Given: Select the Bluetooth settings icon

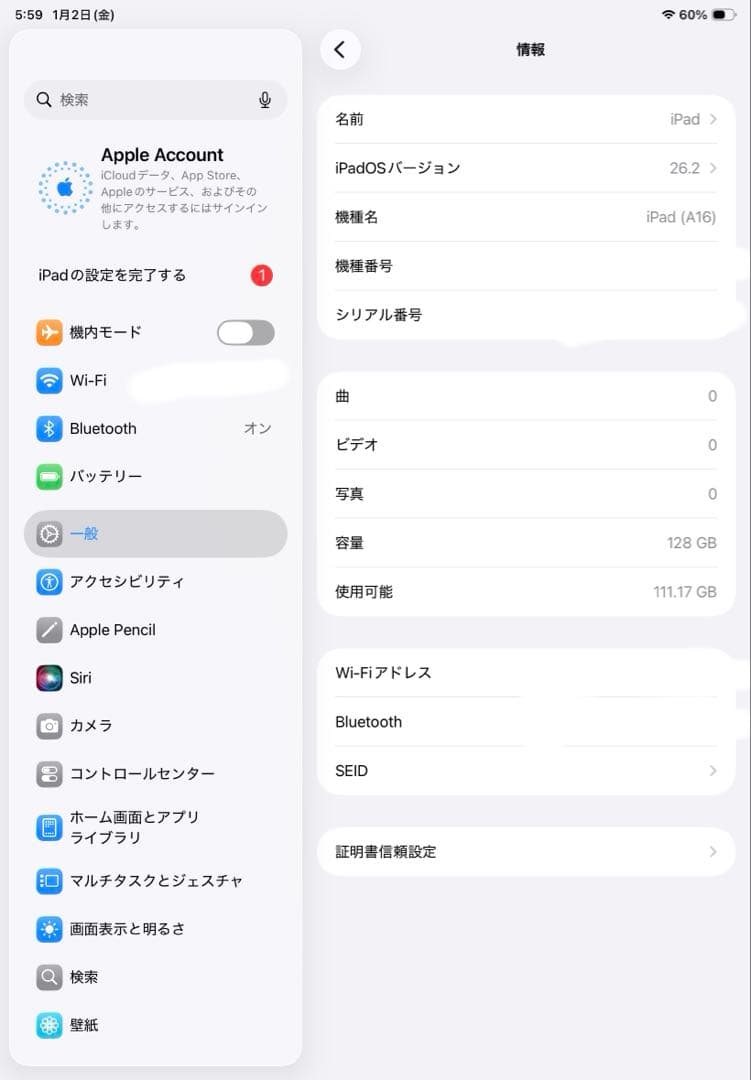Looking at the screenshot, I should point(48,429).
